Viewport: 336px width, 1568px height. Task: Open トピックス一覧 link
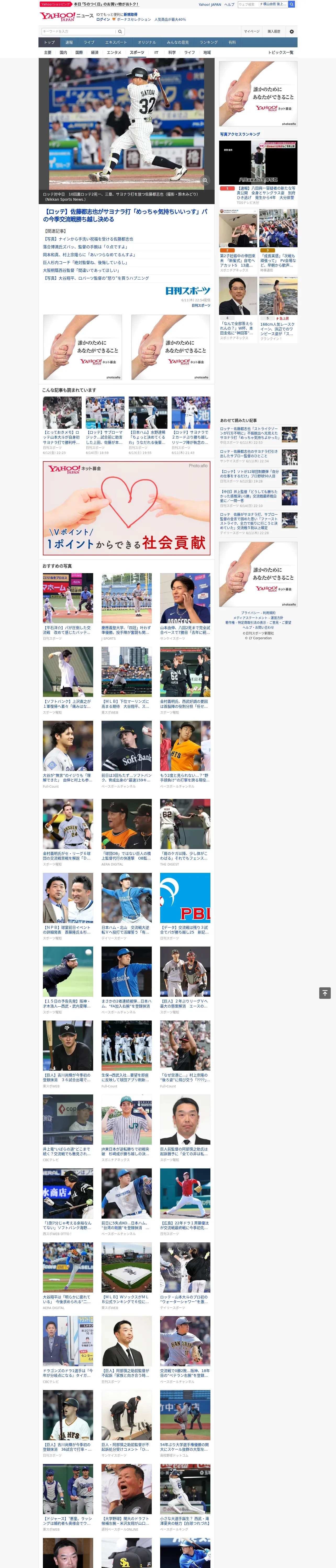point(281,52)
